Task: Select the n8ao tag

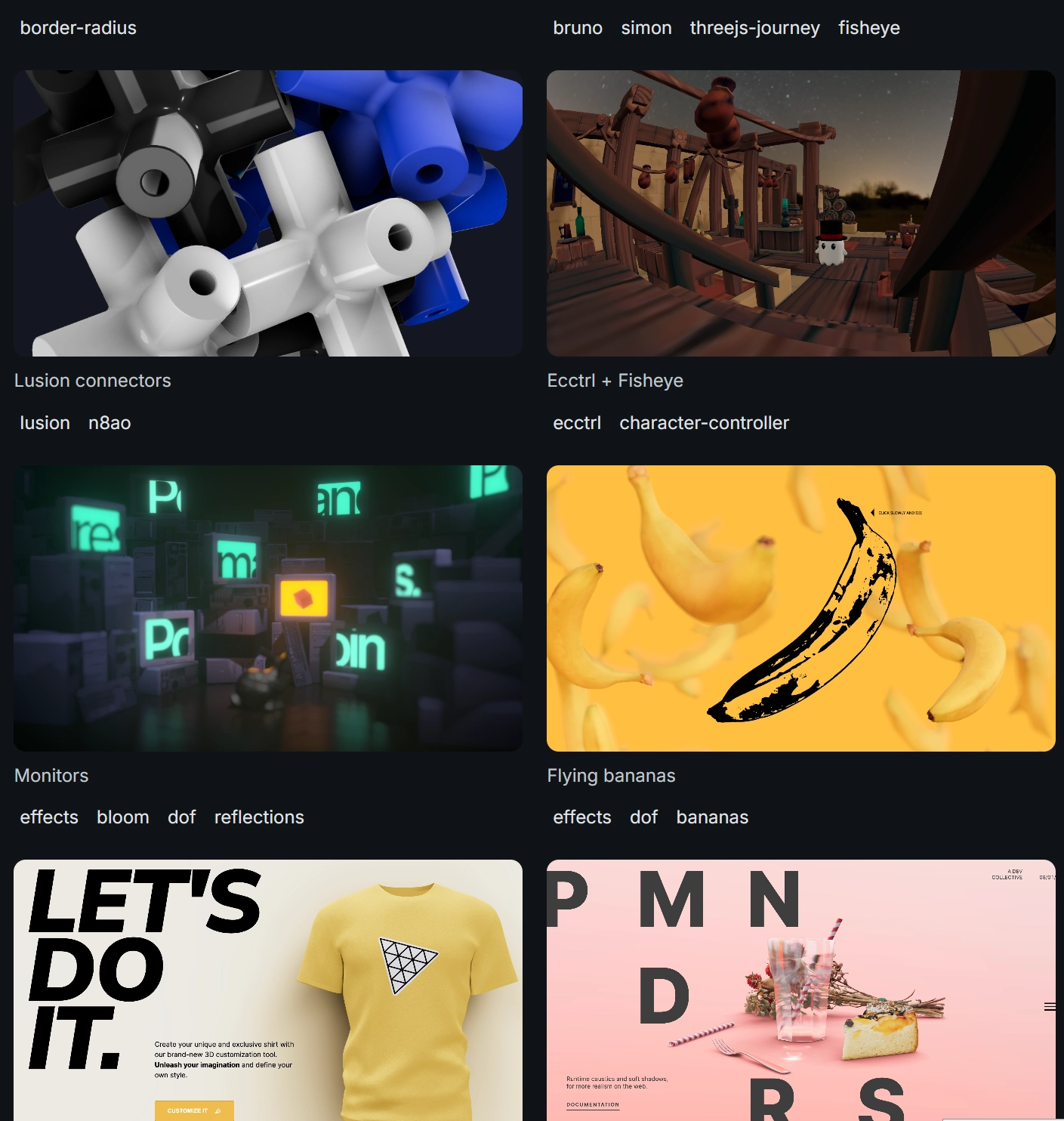Action: coord(109,423)
